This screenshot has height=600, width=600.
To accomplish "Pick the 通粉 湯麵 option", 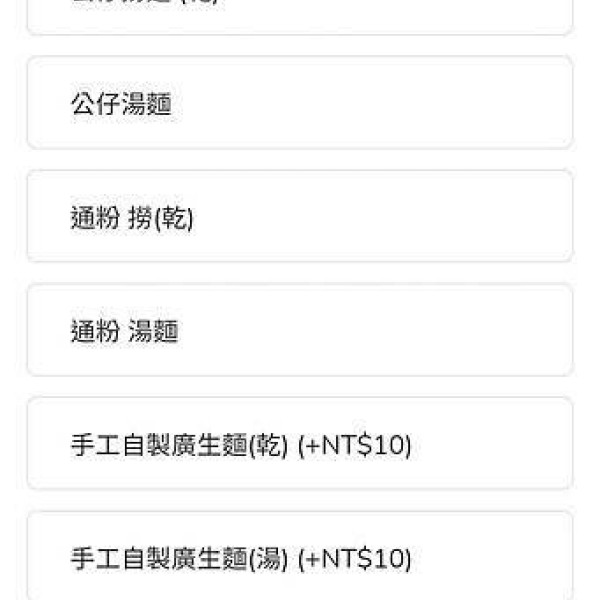I will 300,331.
